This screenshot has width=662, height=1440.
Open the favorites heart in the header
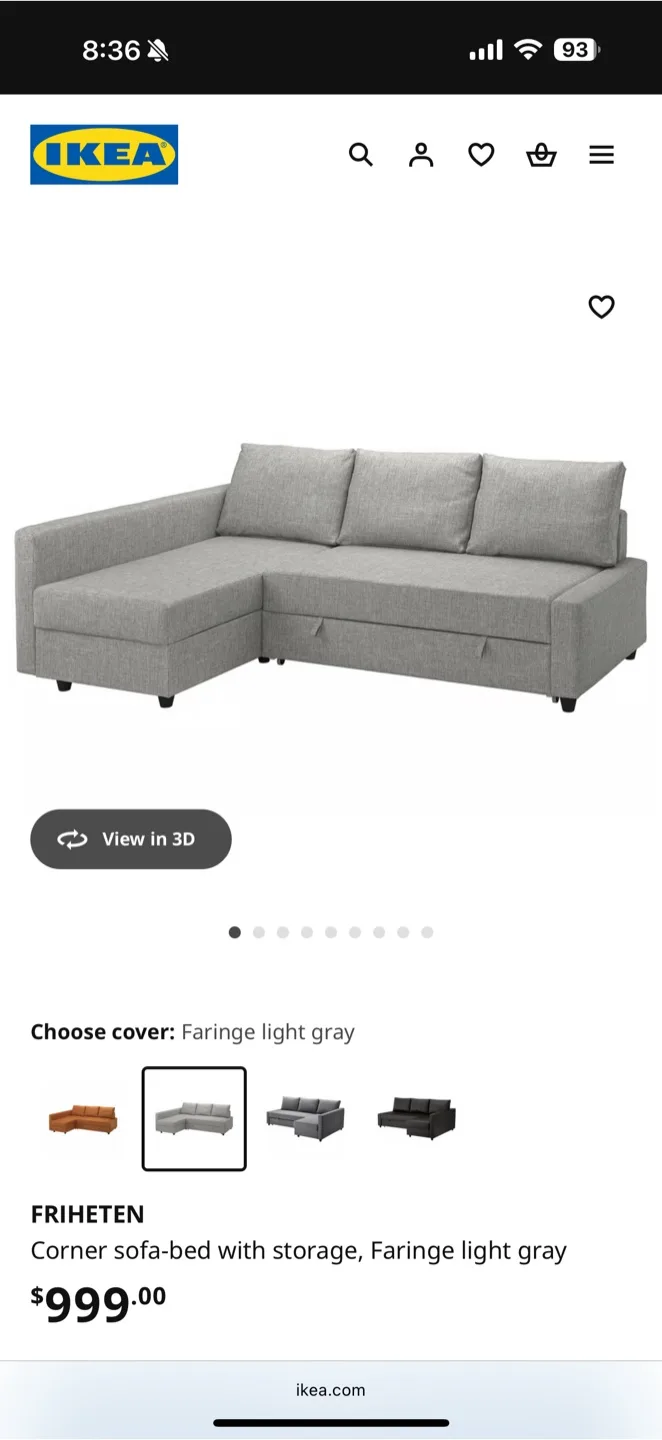click(x=481, y=155)
